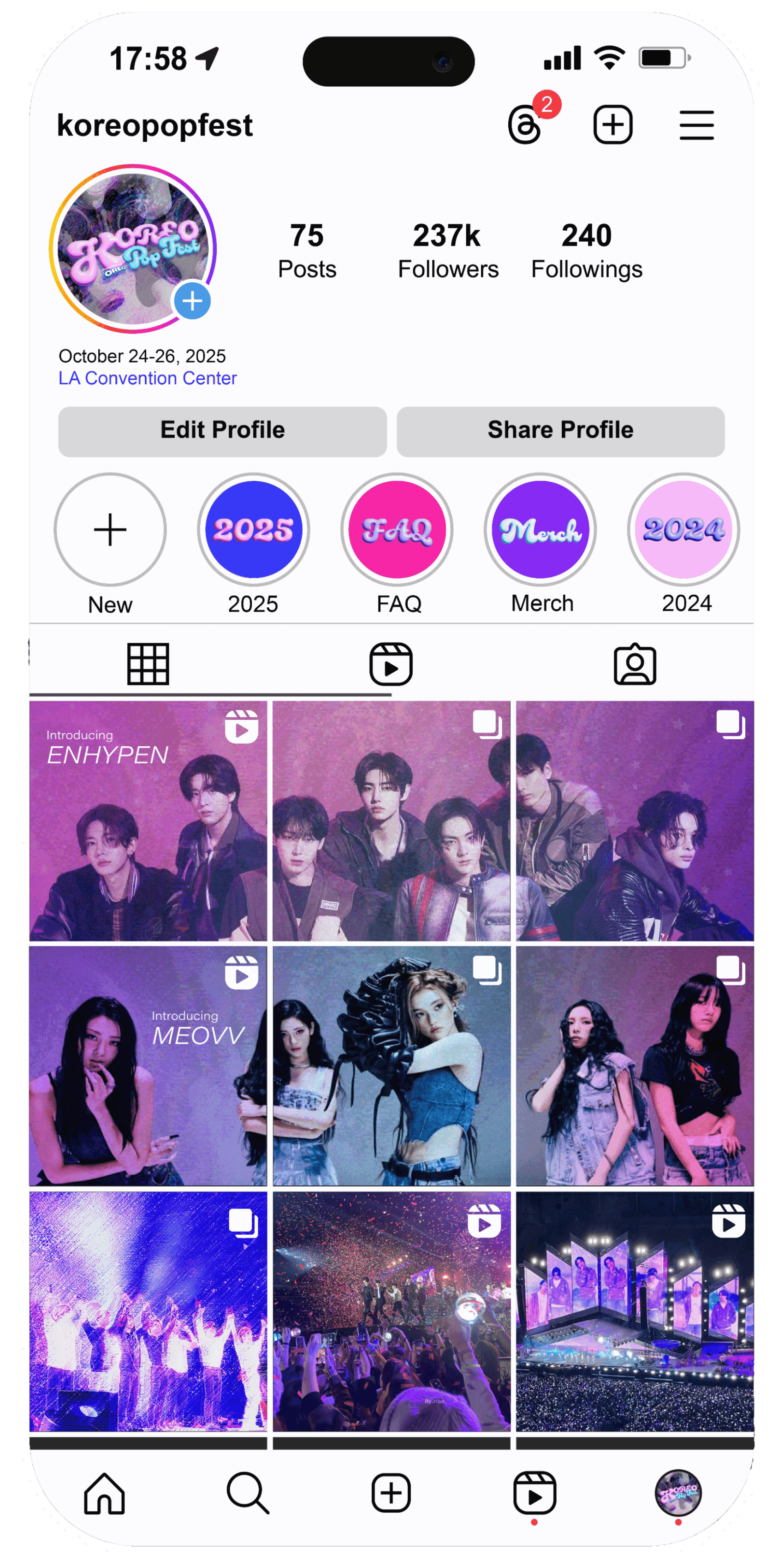Tap Edit Profile
This screenshot has height=1567, width=784.
tap(222, 431)
